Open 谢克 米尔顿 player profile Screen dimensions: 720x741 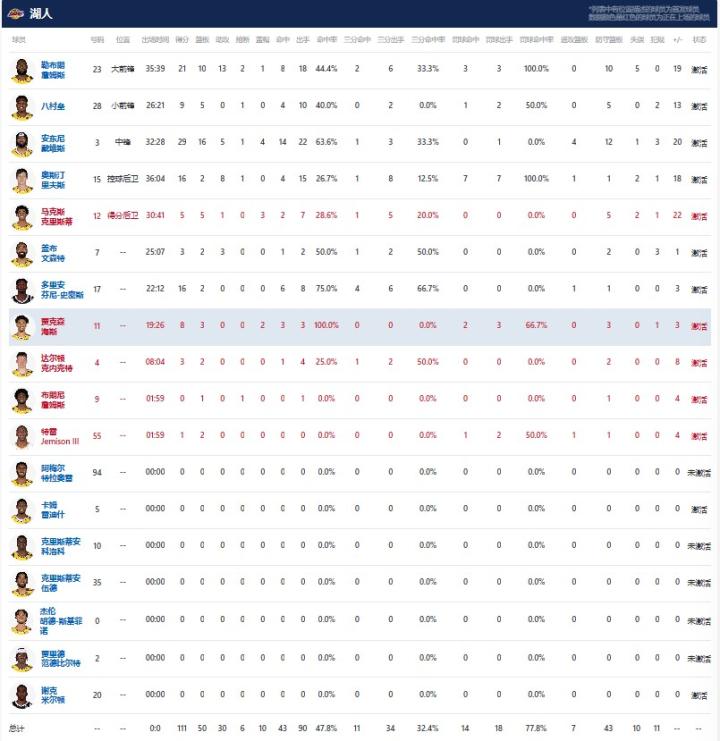coord(51,694)
